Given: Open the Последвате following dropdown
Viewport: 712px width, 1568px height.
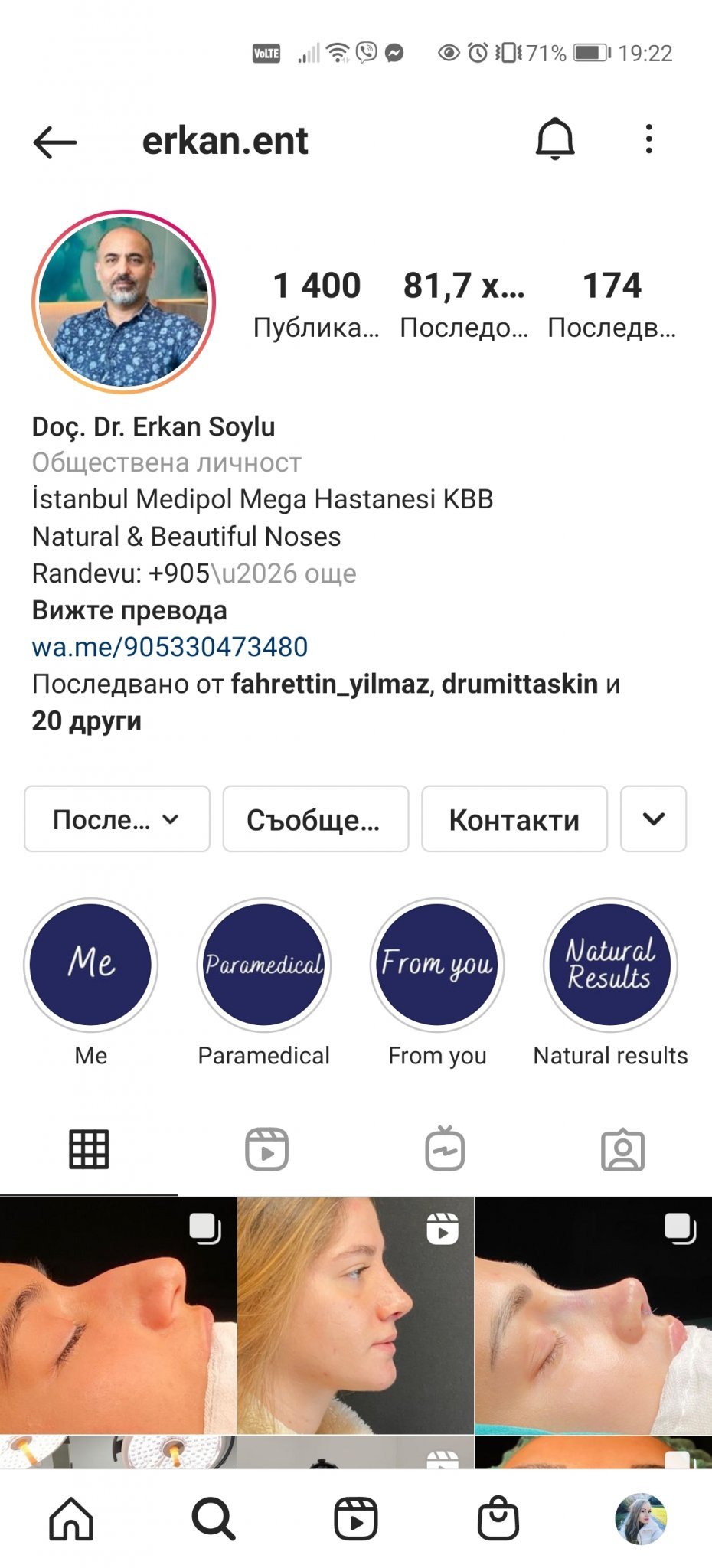Looking at the screenshot, I should [x=117, y=818].
